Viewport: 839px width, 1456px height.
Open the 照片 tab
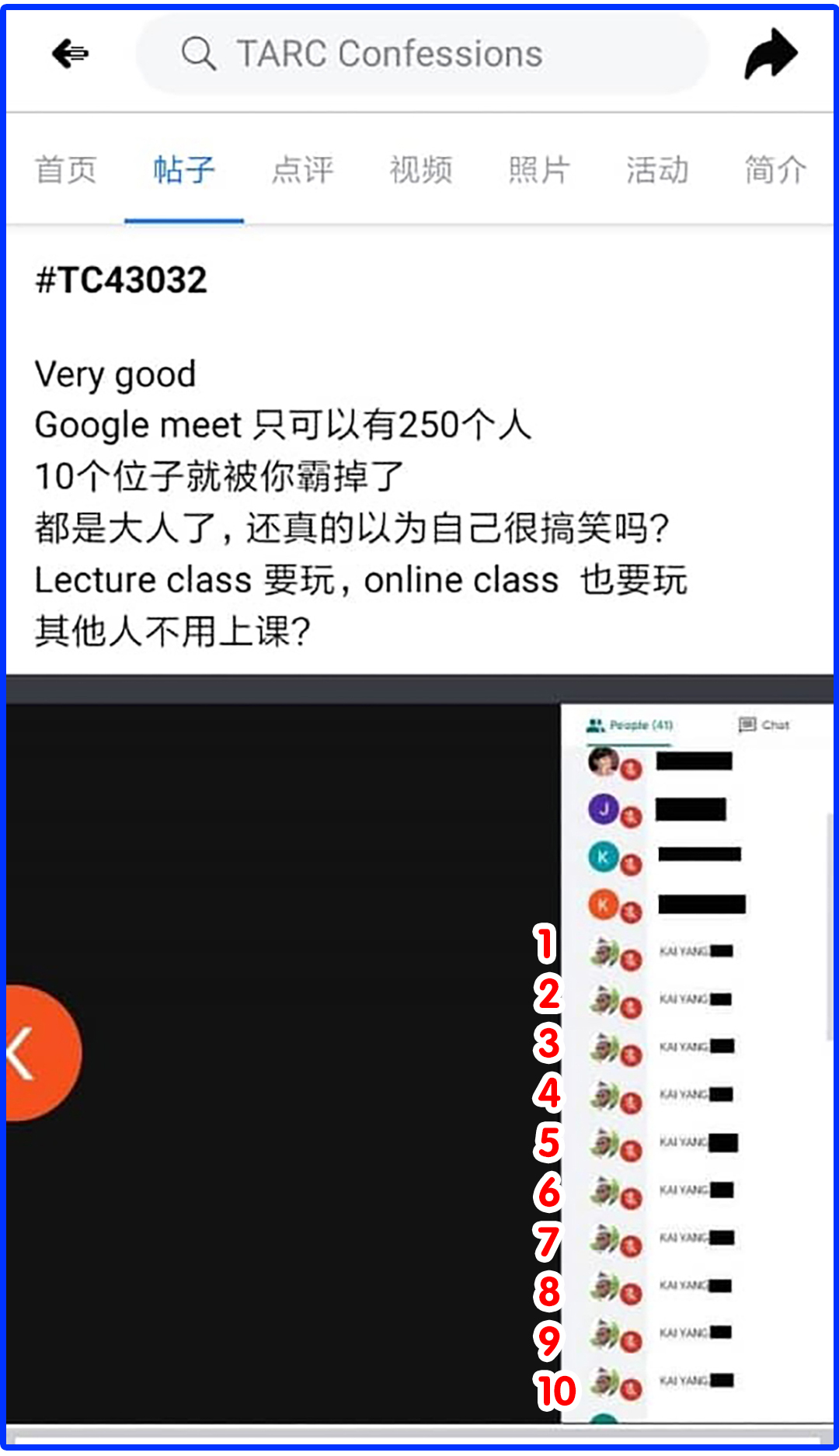[x=539, y=169]
